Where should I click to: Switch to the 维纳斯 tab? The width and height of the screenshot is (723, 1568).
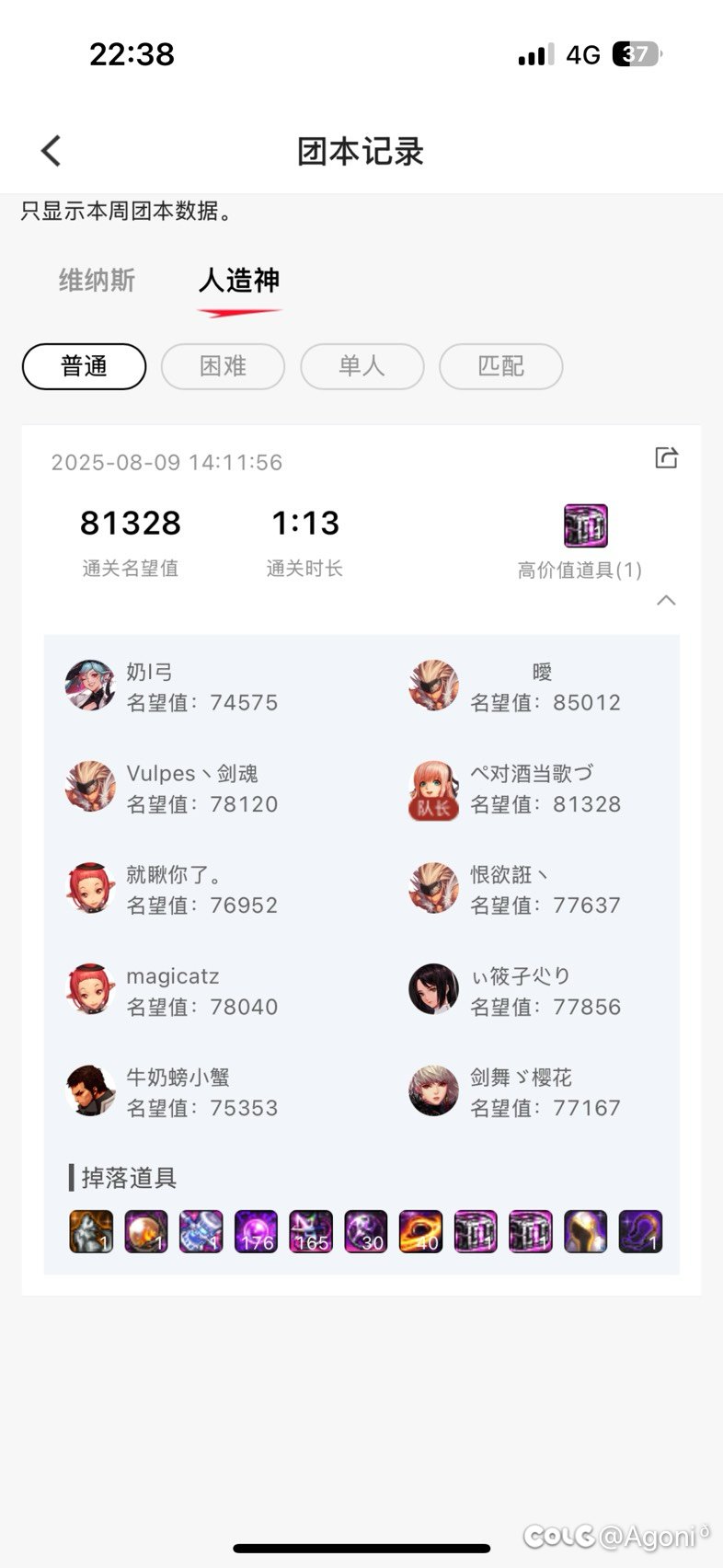click(x=98, y=281)
